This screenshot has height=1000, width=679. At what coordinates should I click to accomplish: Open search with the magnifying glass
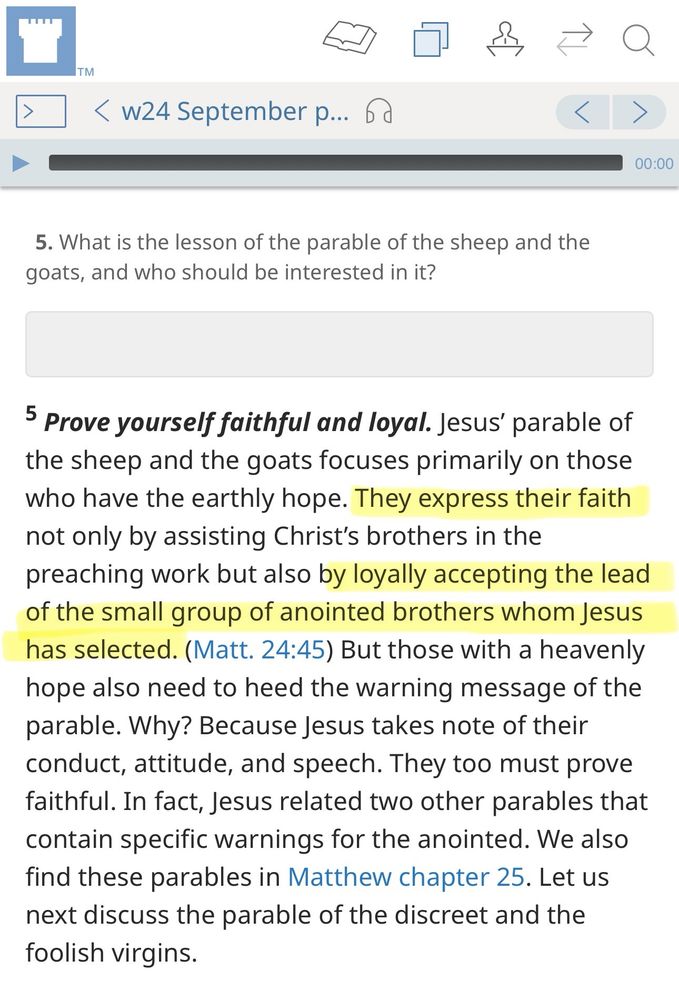pyautogui.click(x=637, y=40)
